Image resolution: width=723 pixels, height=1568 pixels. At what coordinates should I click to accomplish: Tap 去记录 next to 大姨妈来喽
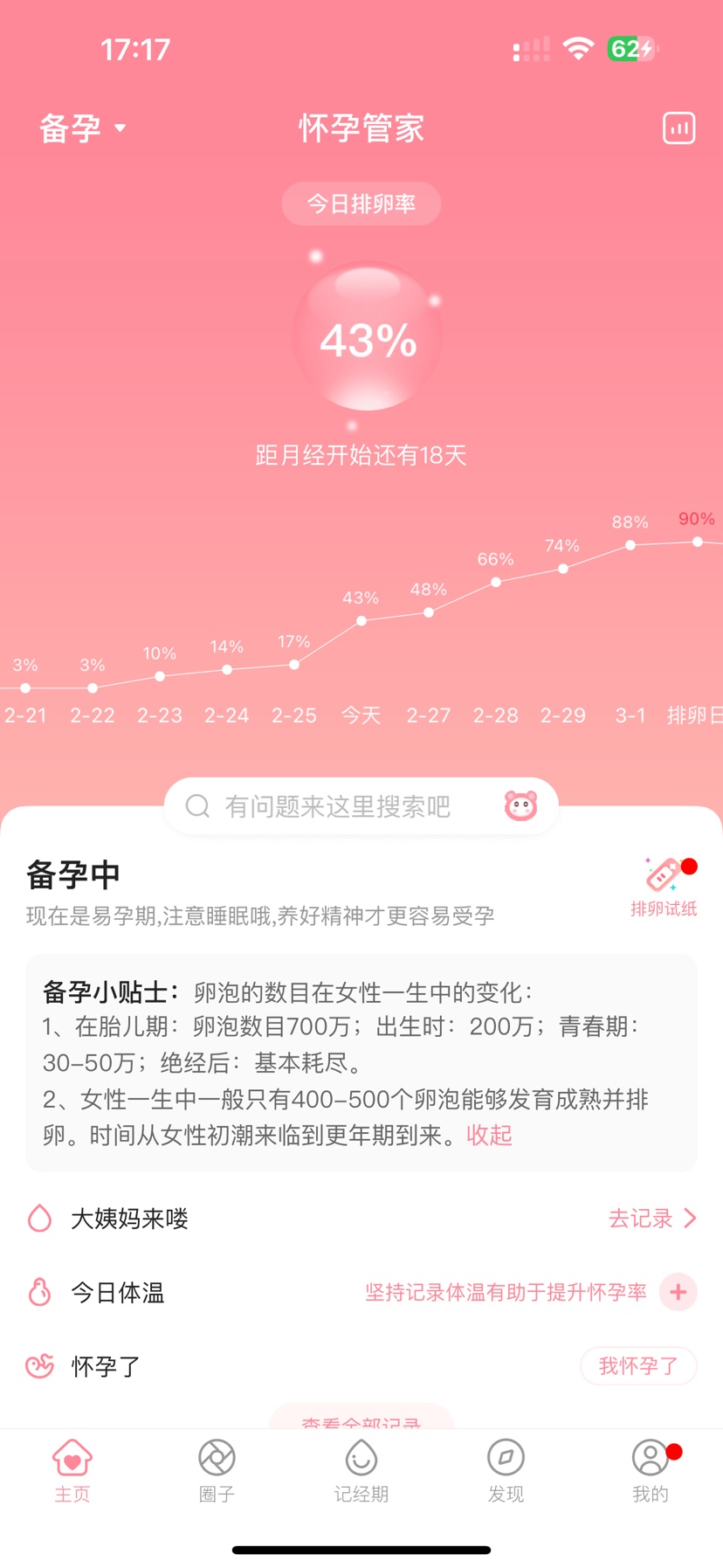[x=651, y=1218]
